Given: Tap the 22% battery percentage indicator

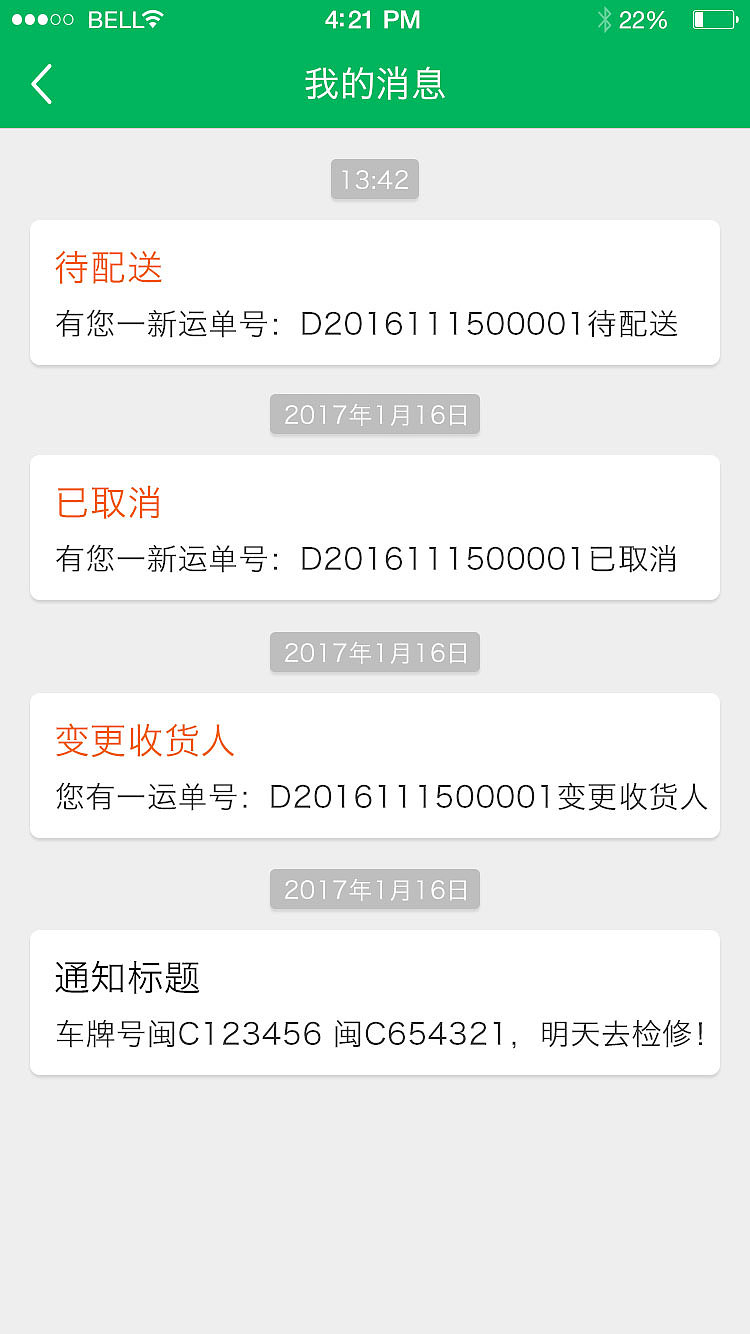Looking at the screenshot, I should point(645,19).
